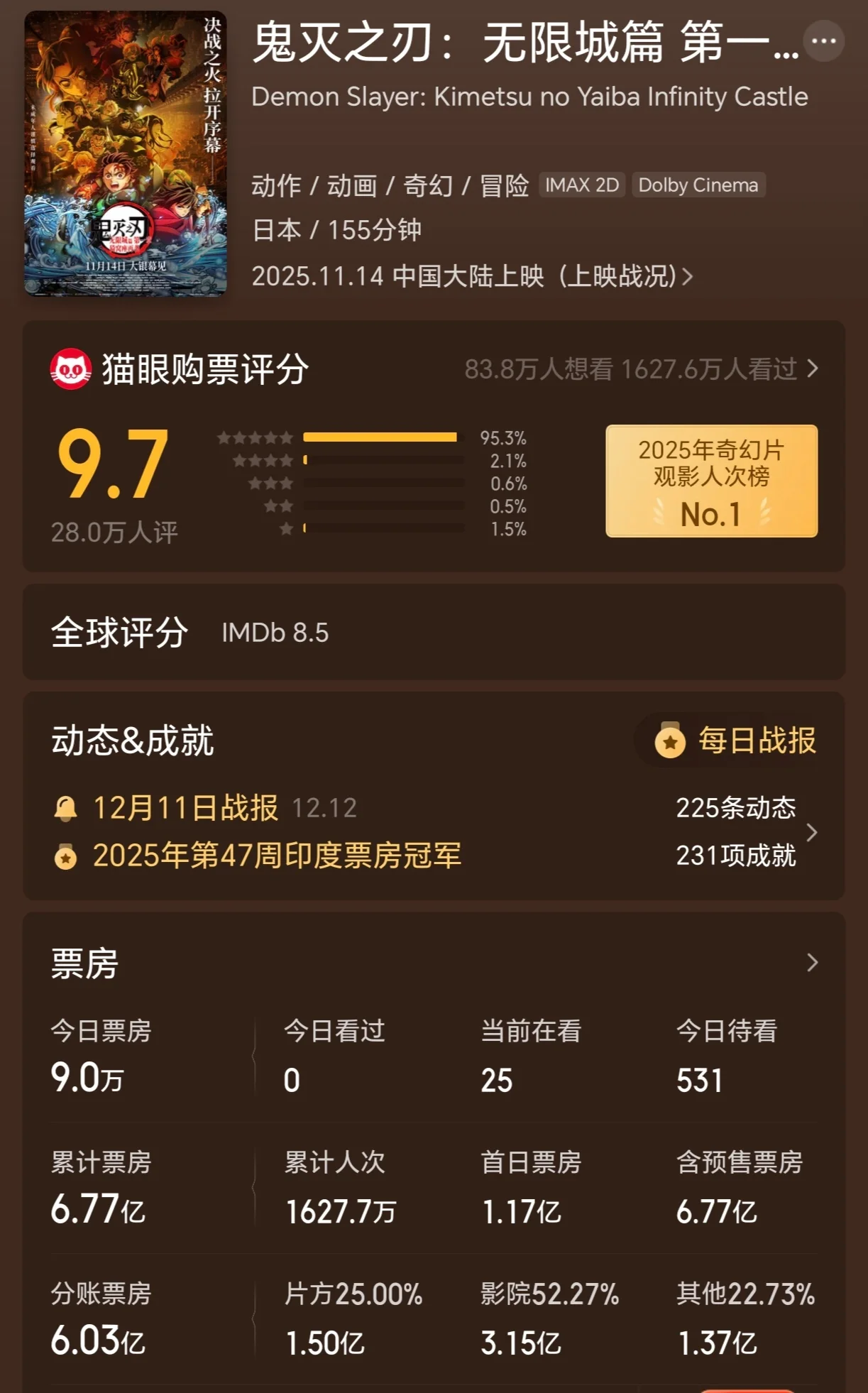
Task: Open the movie poster thumbnail
Action: click(126, 153)
